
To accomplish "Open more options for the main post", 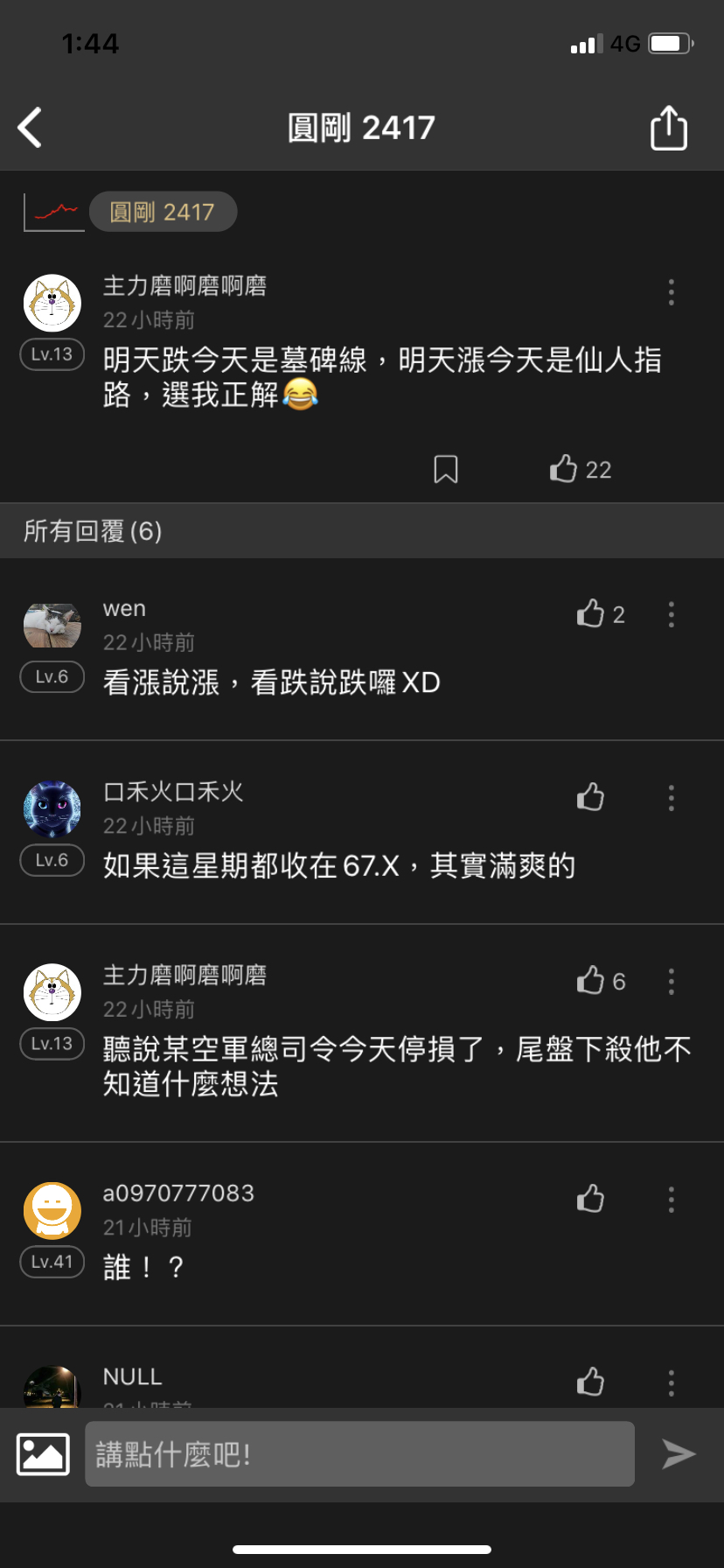I will (x=671, y=292).
